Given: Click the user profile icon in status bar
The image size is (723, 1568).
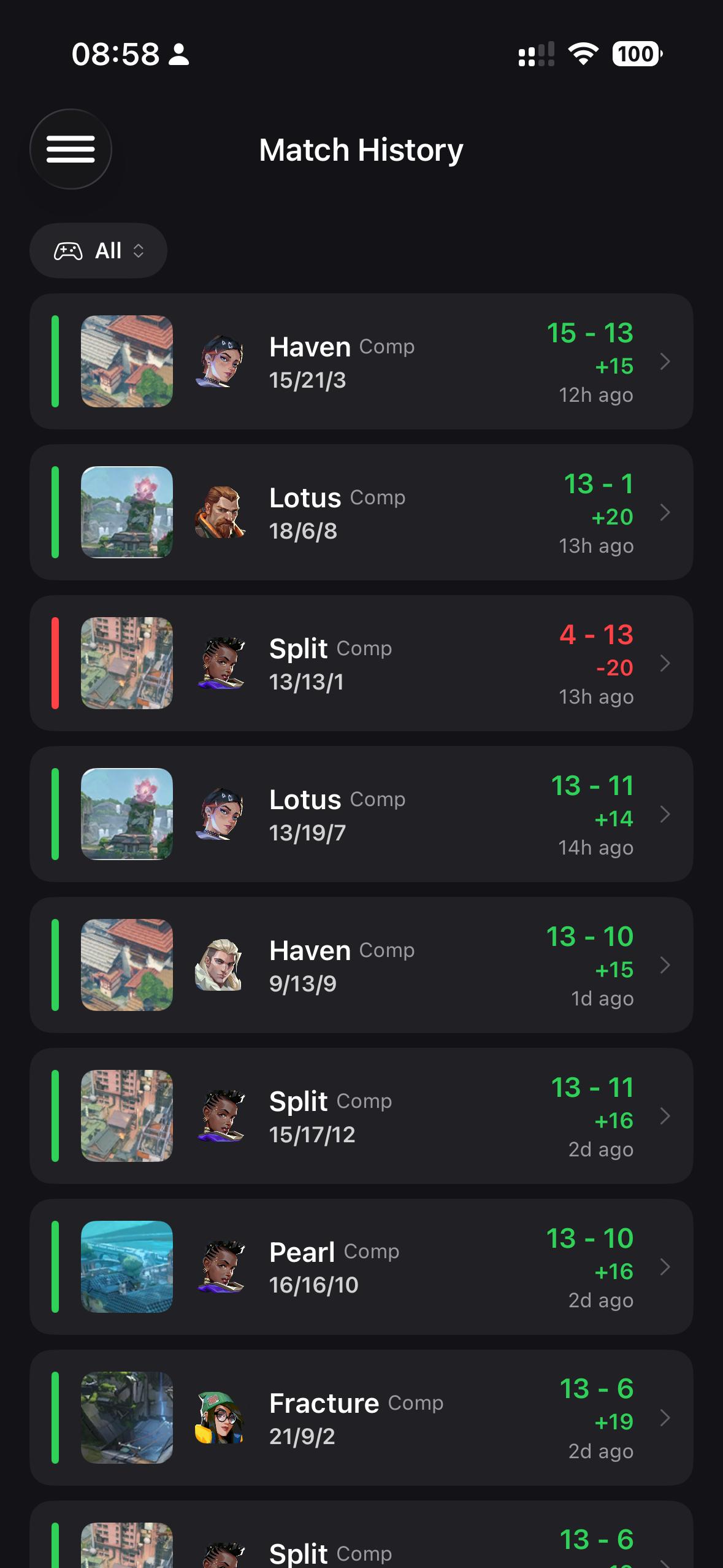Looking at the screenshot, I should pos(178,55).
